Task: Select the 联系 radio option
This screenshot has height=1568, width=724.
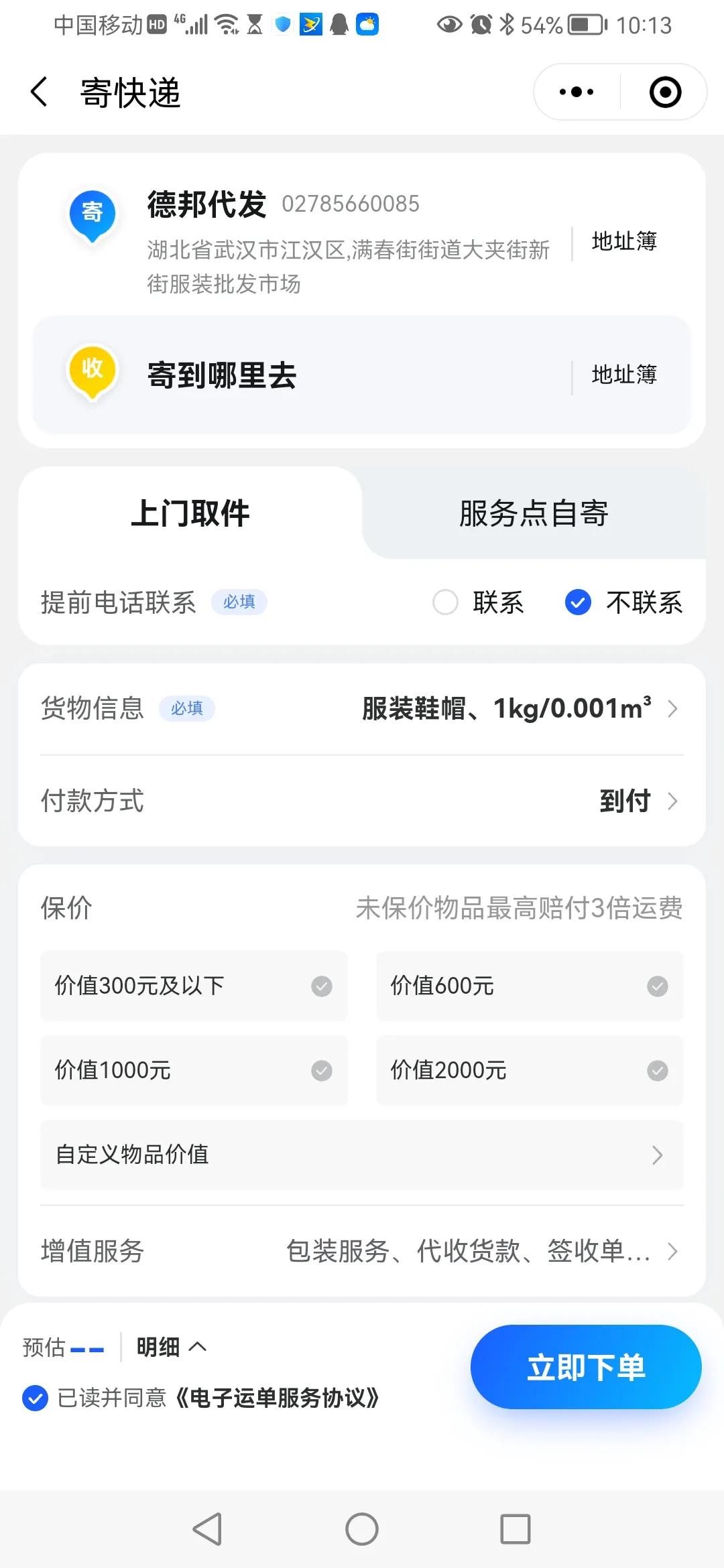Action: (x=445, y=602)
